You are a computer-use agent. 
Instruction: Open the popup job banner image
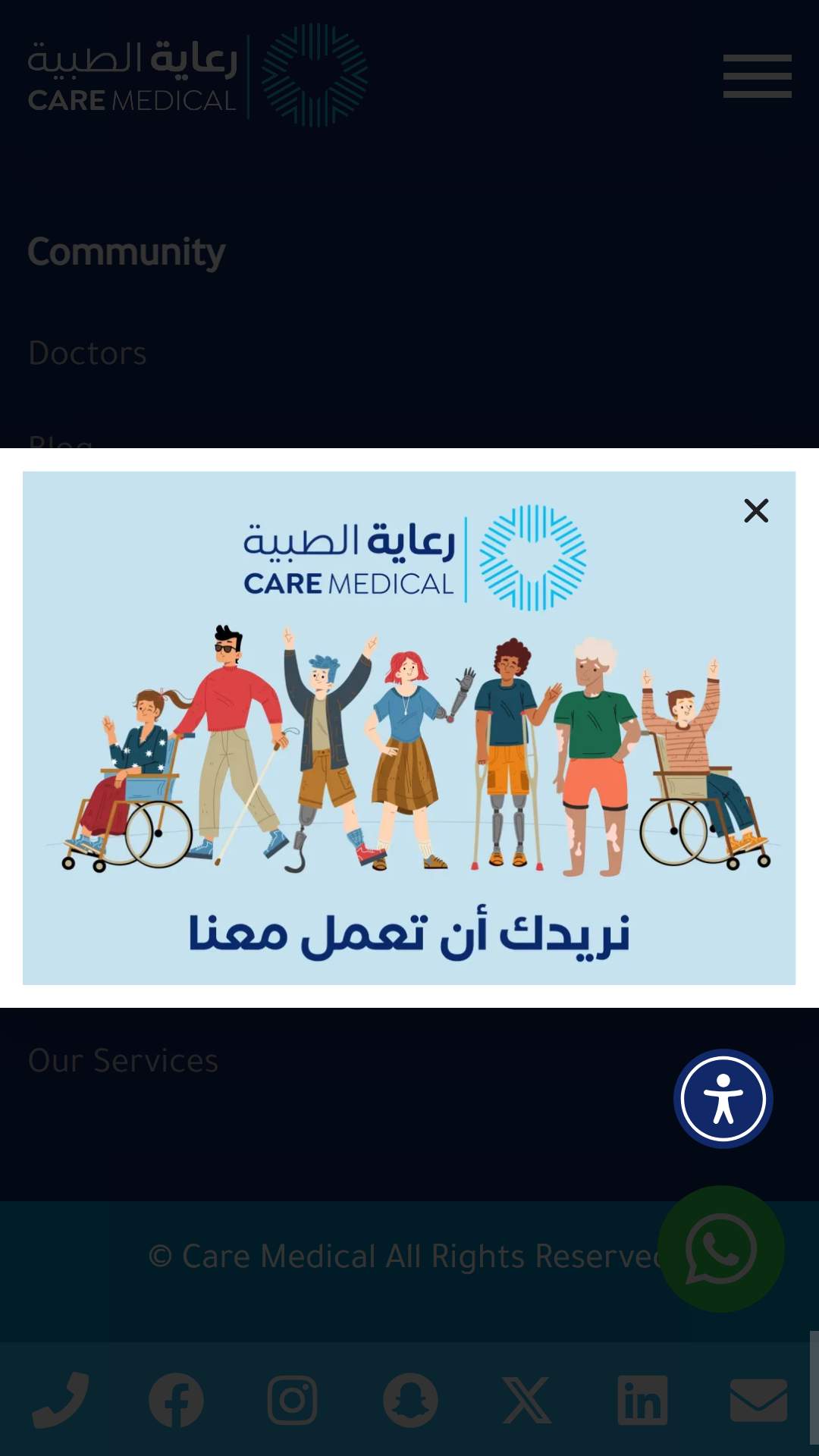coord(409,728)
